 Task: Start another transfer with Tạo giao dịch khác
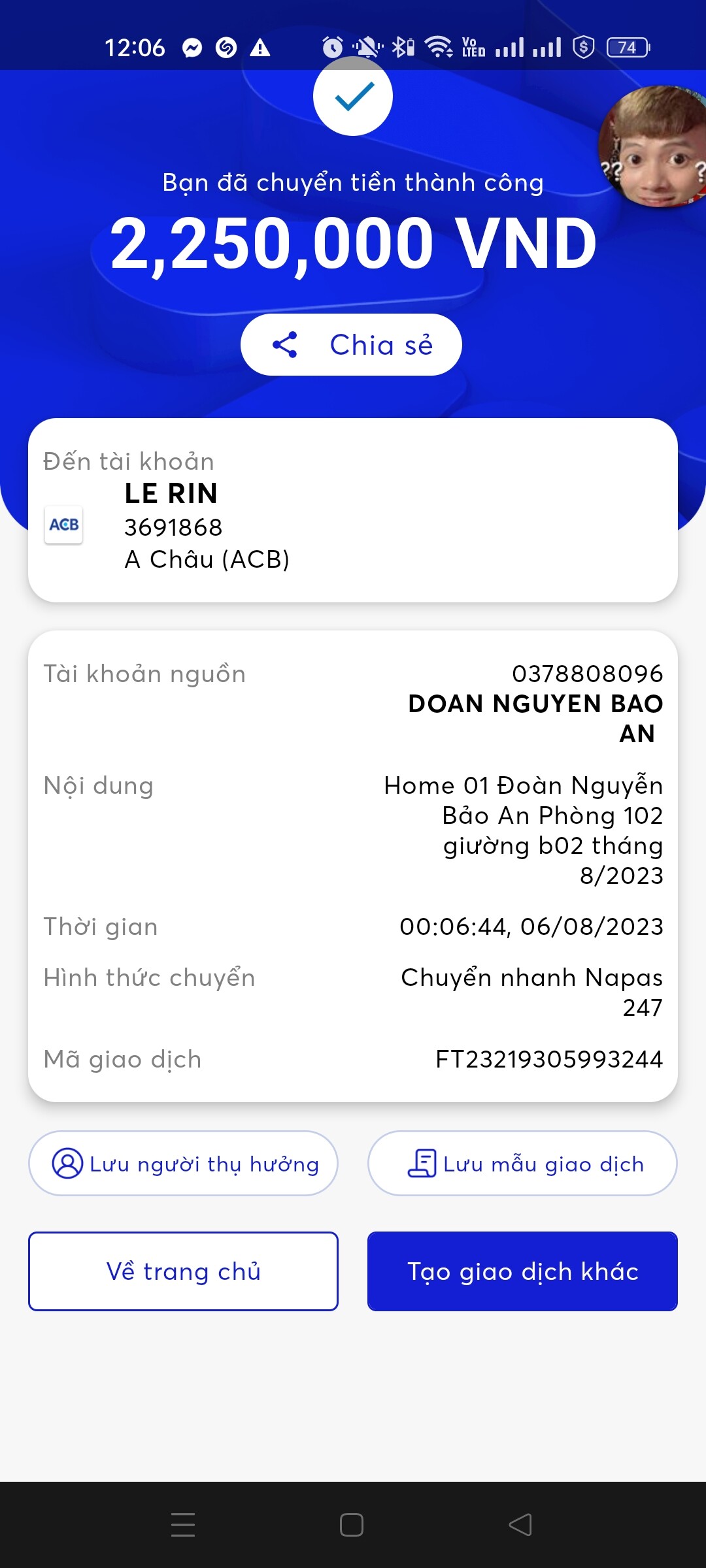coord(522,1271)
